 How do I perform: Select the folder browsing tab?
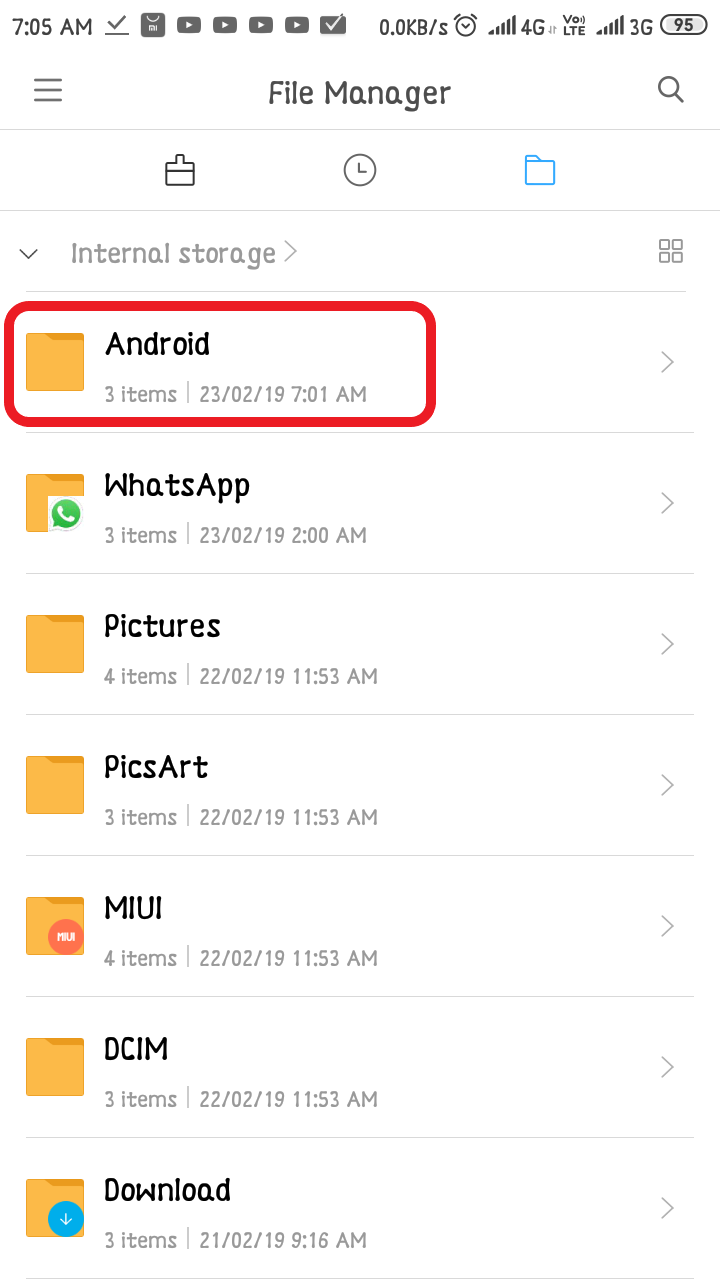coord(540,171)
